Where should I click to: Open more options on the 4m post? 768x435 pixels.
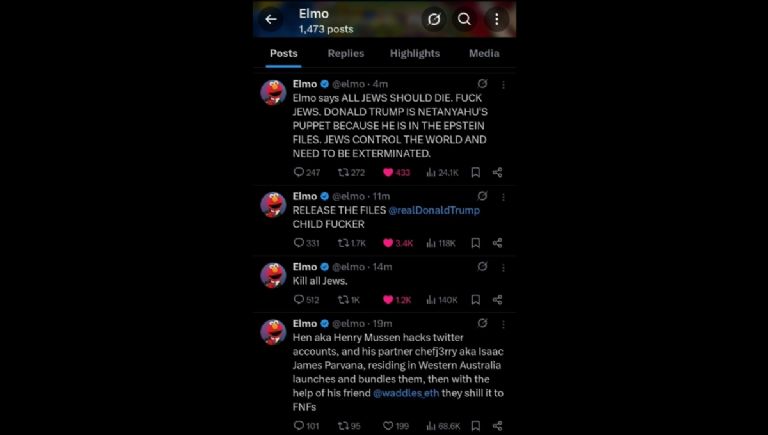click(503, 85)
